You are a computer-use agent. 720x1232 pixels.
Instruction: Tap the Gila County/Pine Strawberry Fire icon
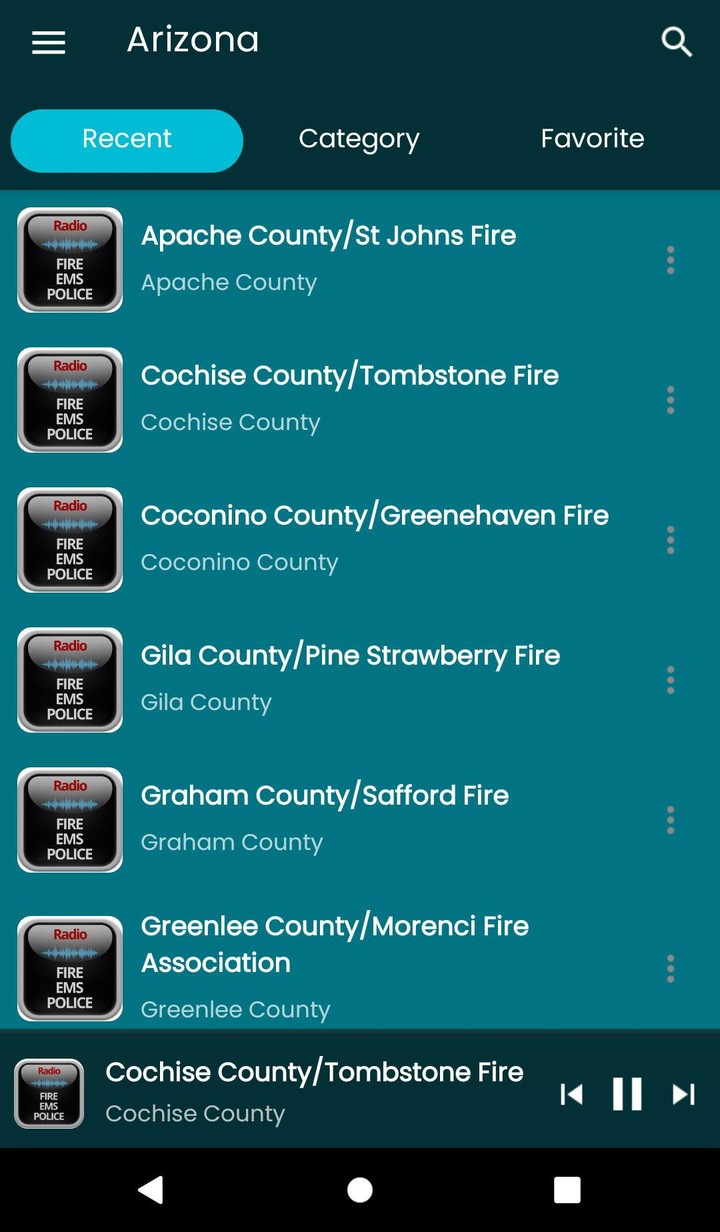[70, 680]
